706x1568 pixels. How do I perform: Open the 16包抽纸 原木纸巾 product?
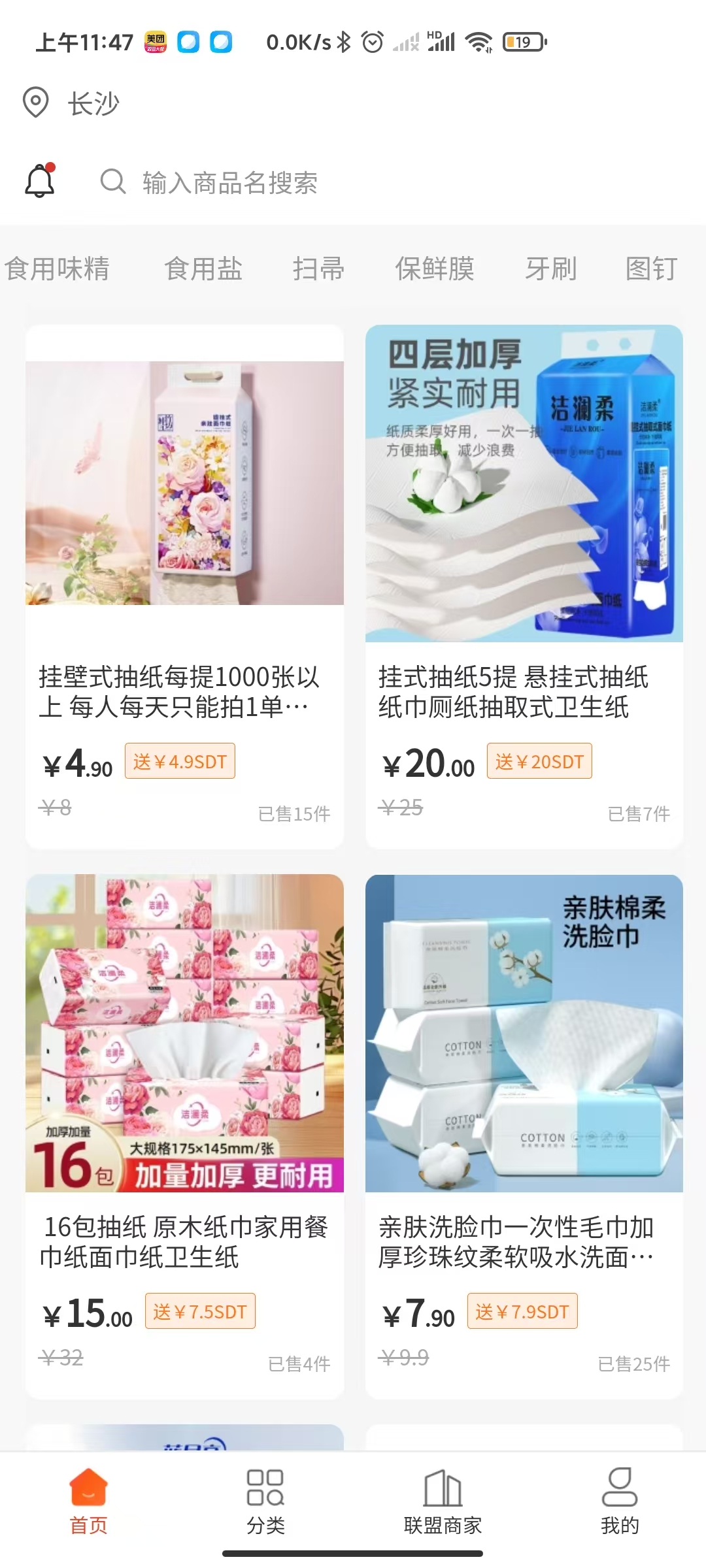pyautogui.click(x=184, y=1135)
